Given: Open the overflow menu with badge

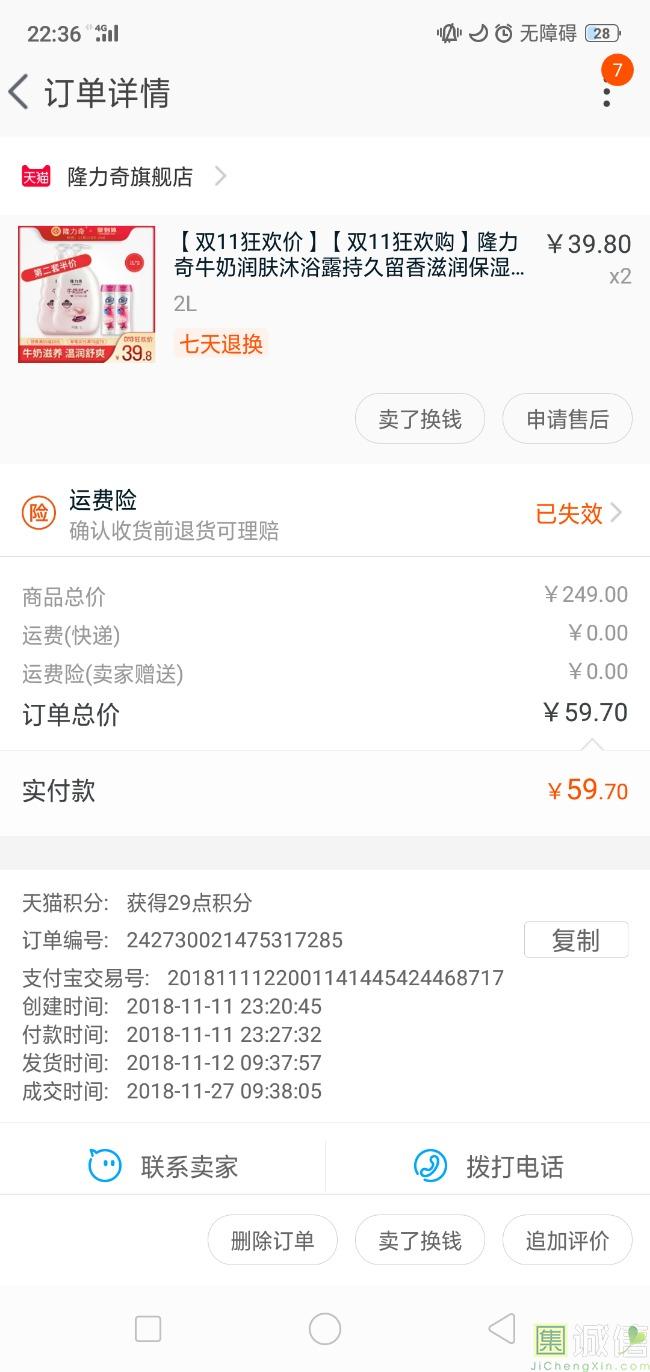Looking at the screenshot, I should point(607,92).
